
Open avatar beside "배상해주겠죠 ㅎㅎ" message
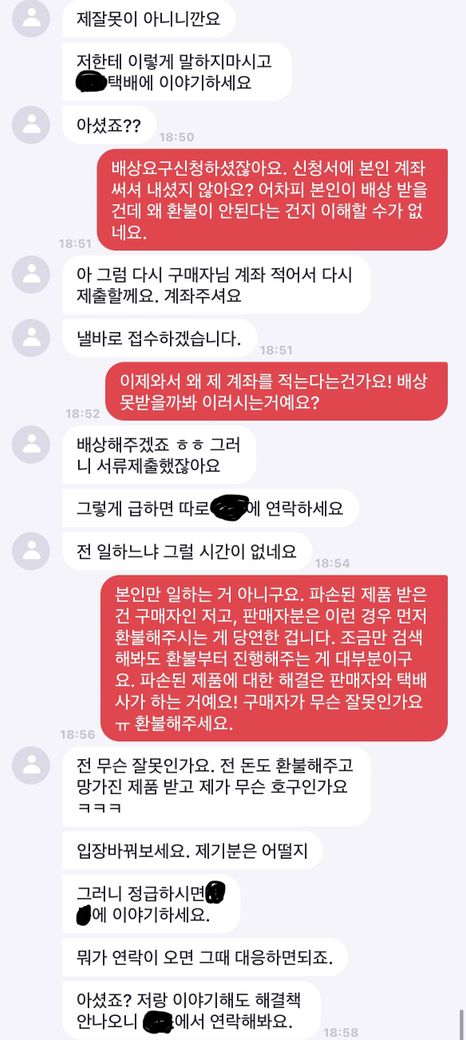pos(30,444)
